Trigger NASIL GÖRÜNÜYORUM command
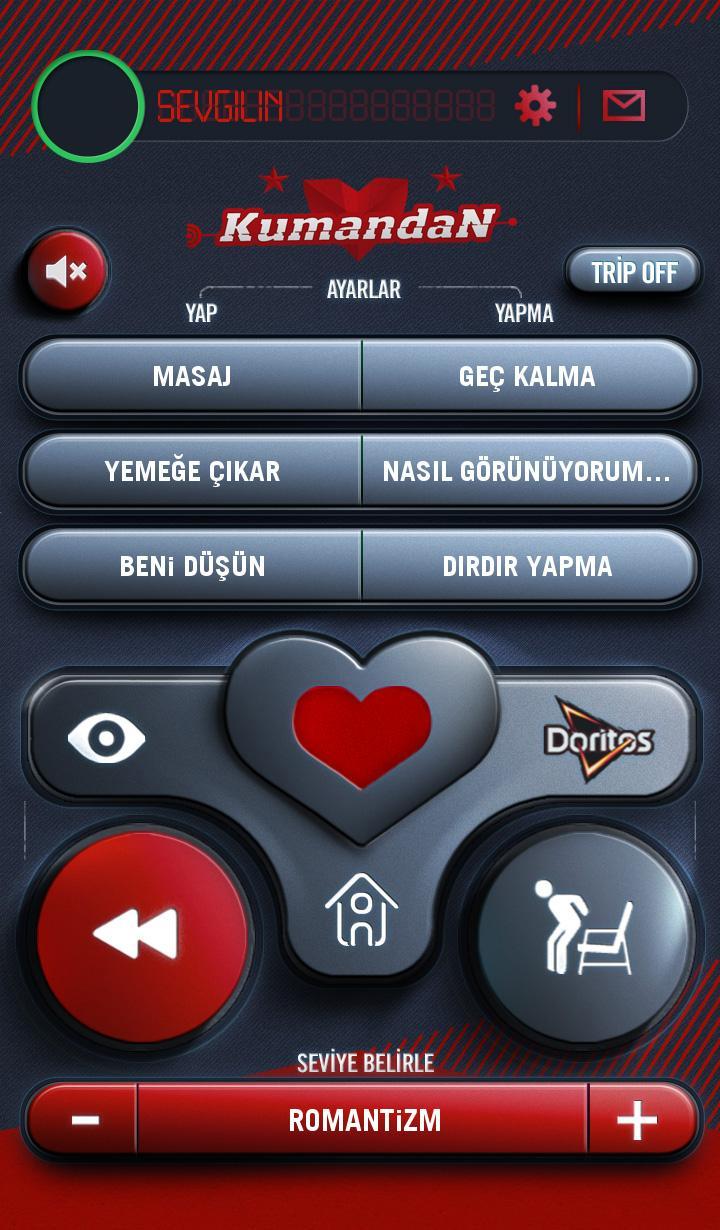720x1230 pixels. [530, 471]
